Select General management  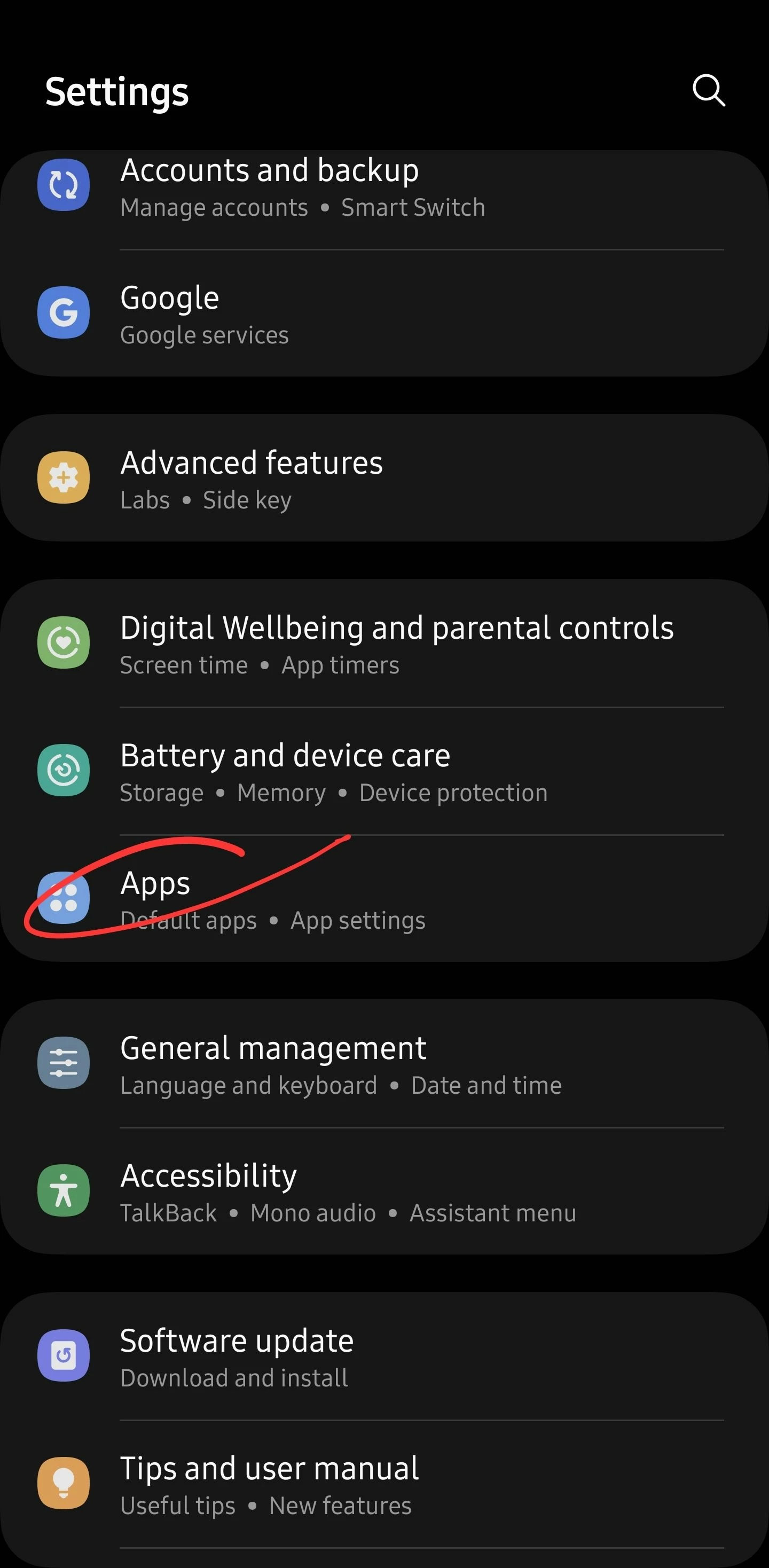tap(273, 1064)
